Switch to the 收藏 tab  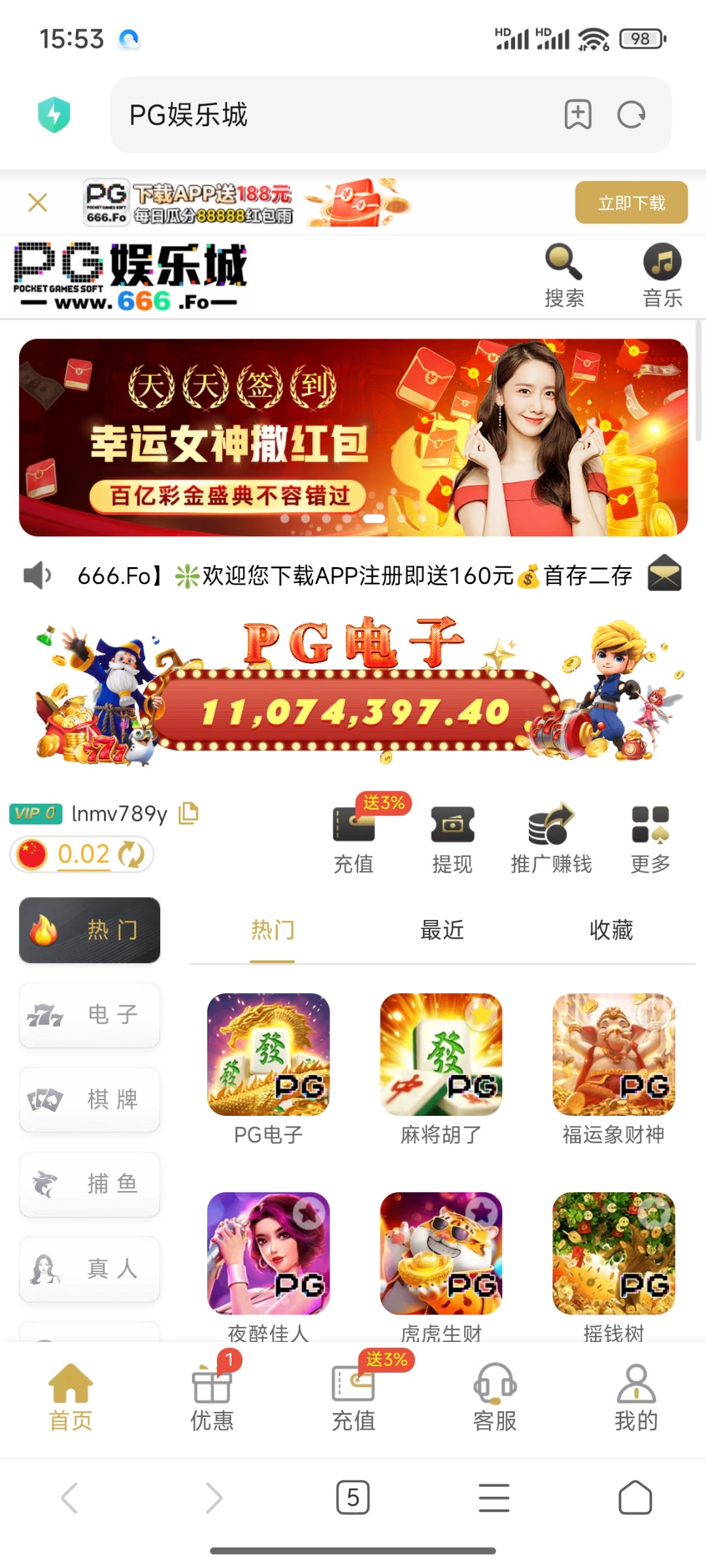[611, 930]
